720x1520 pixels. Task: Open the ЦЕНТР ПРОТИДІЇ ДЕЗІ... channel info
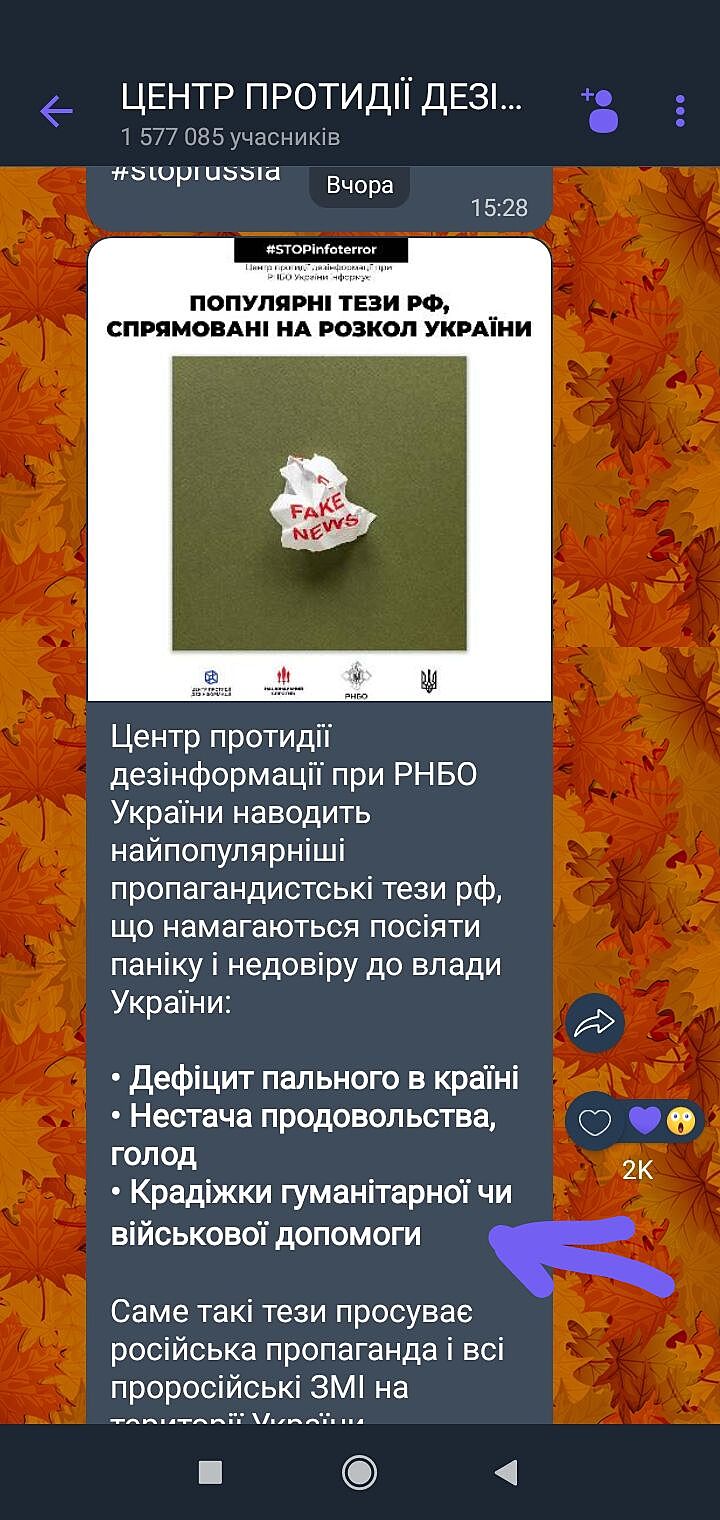[320, 112]
